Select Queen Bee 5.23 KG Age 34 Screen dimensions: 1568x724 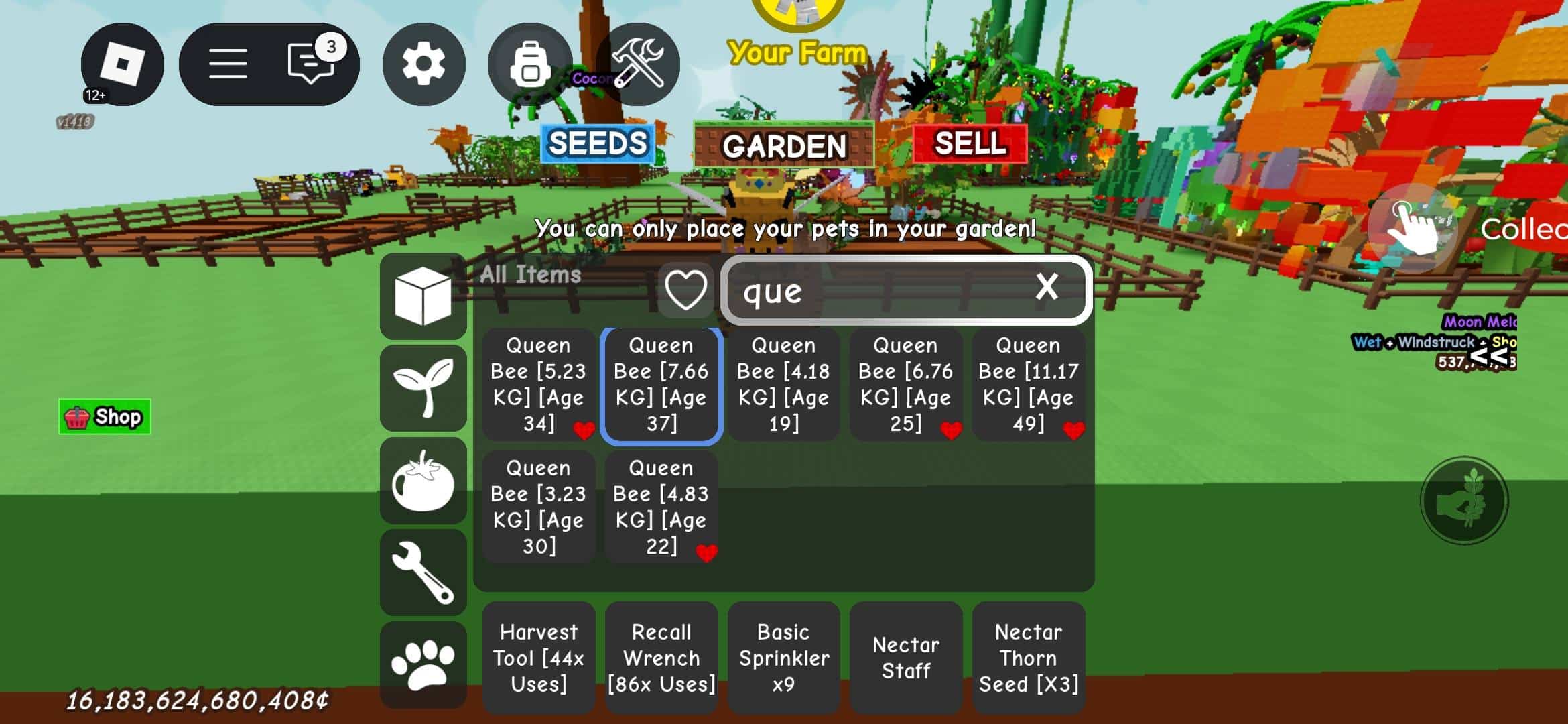click(538, 384)
